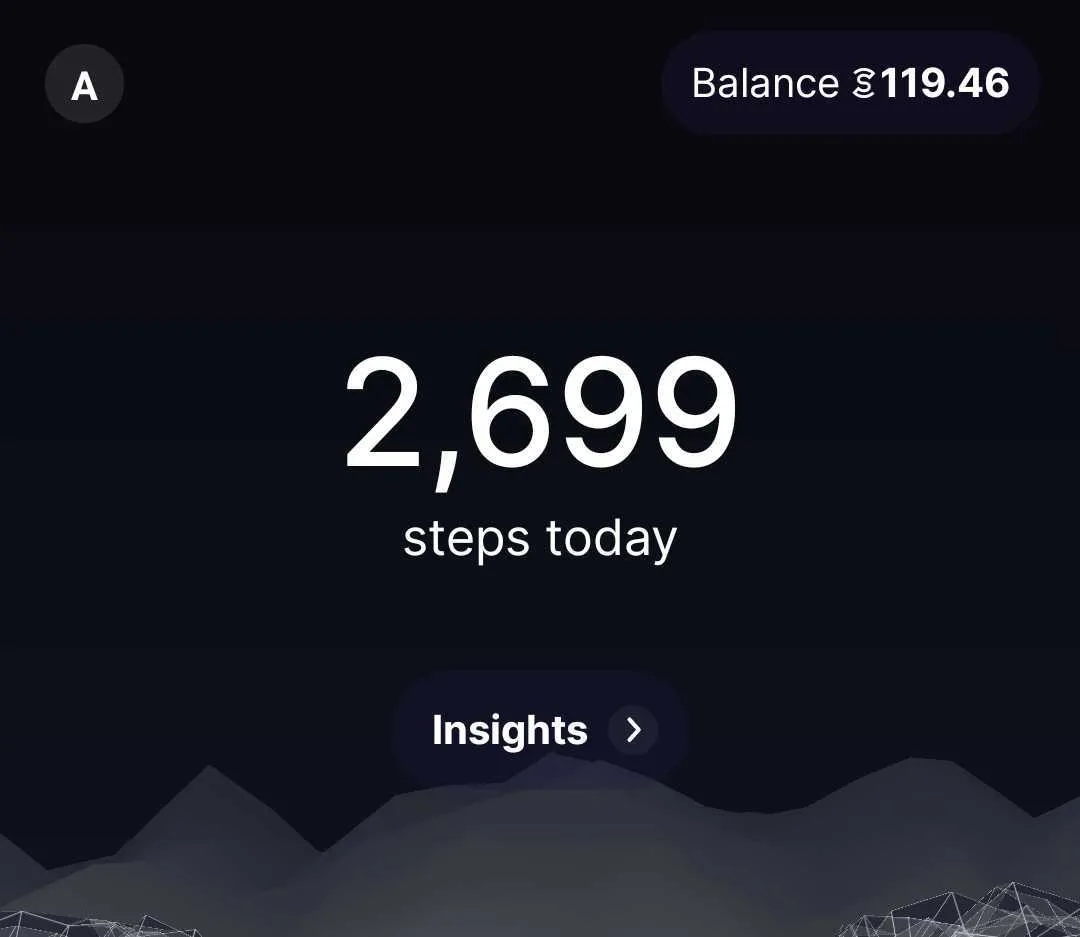This screenshot has height=937, width=1080.
Task: Open the Balance 119.46 wallet pill
Action: [850, 84]
